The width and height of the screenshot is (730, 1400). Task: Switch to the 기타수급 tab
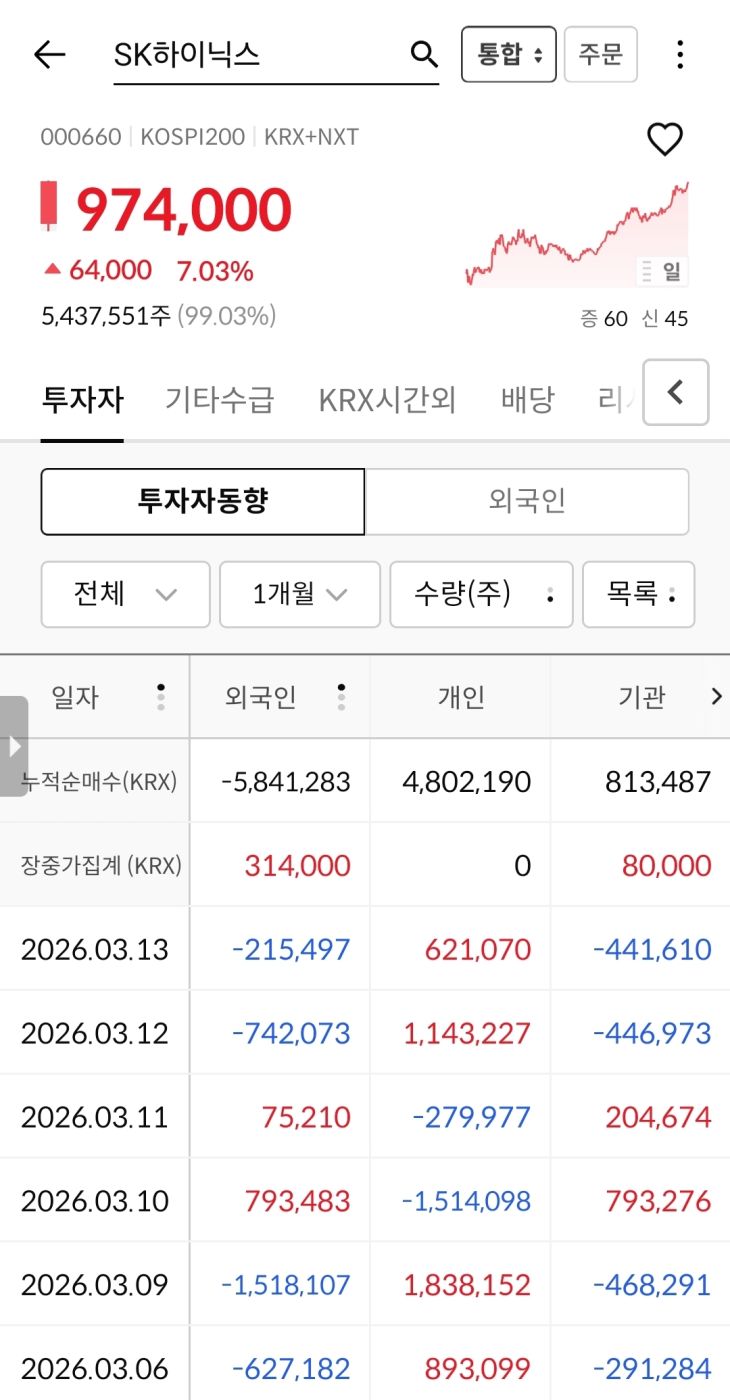(219, 400)
